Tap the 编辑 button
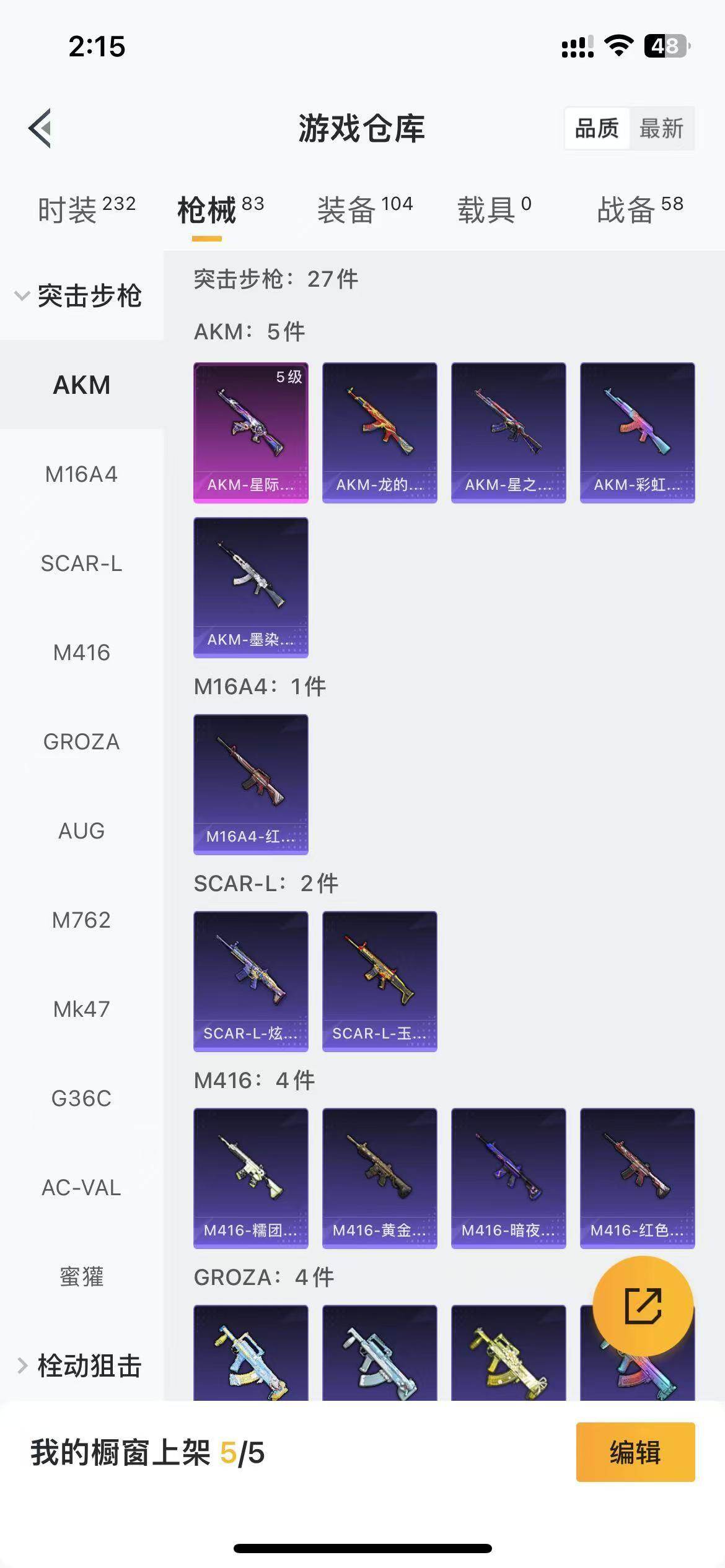This screenshot has height=1568, width=725. click(x=635, y=1452)
